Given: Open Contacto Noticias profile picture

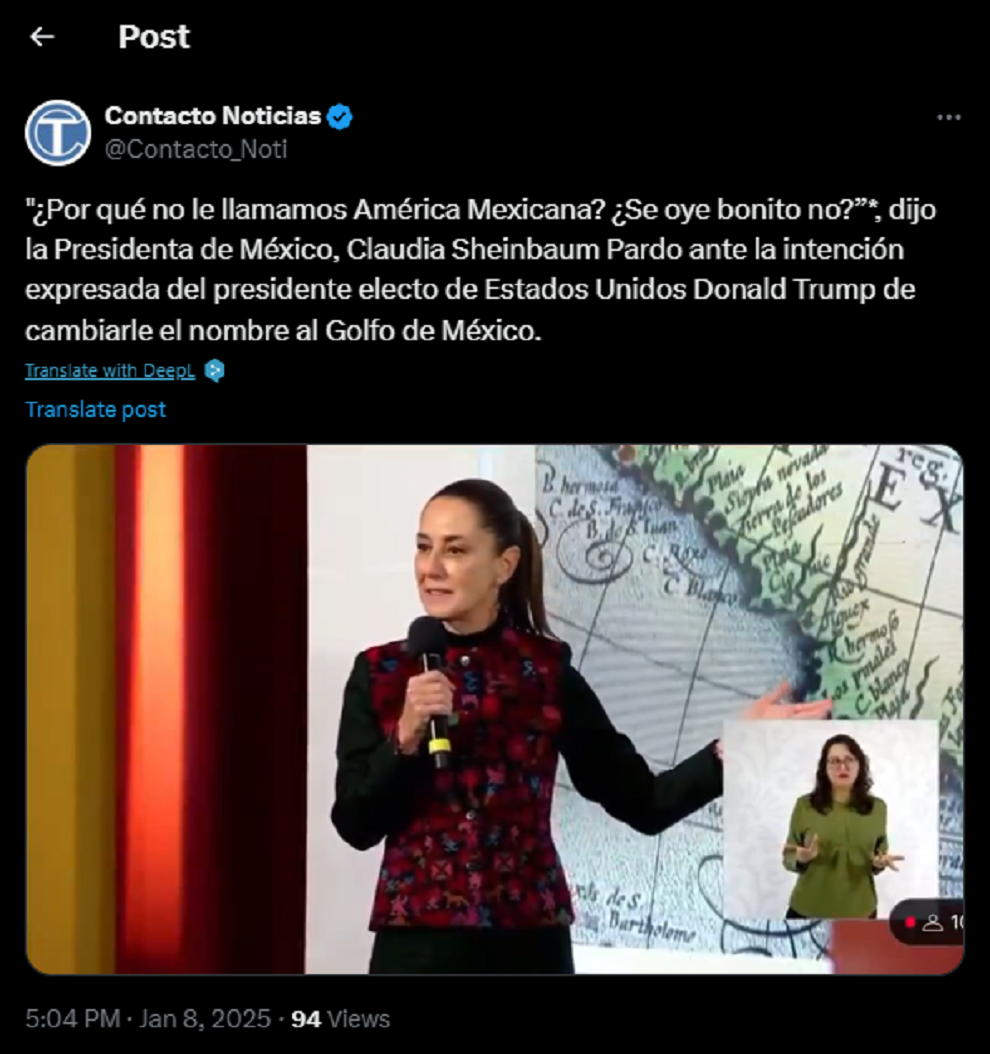Looking at the screenshot, I should point(58,132).
